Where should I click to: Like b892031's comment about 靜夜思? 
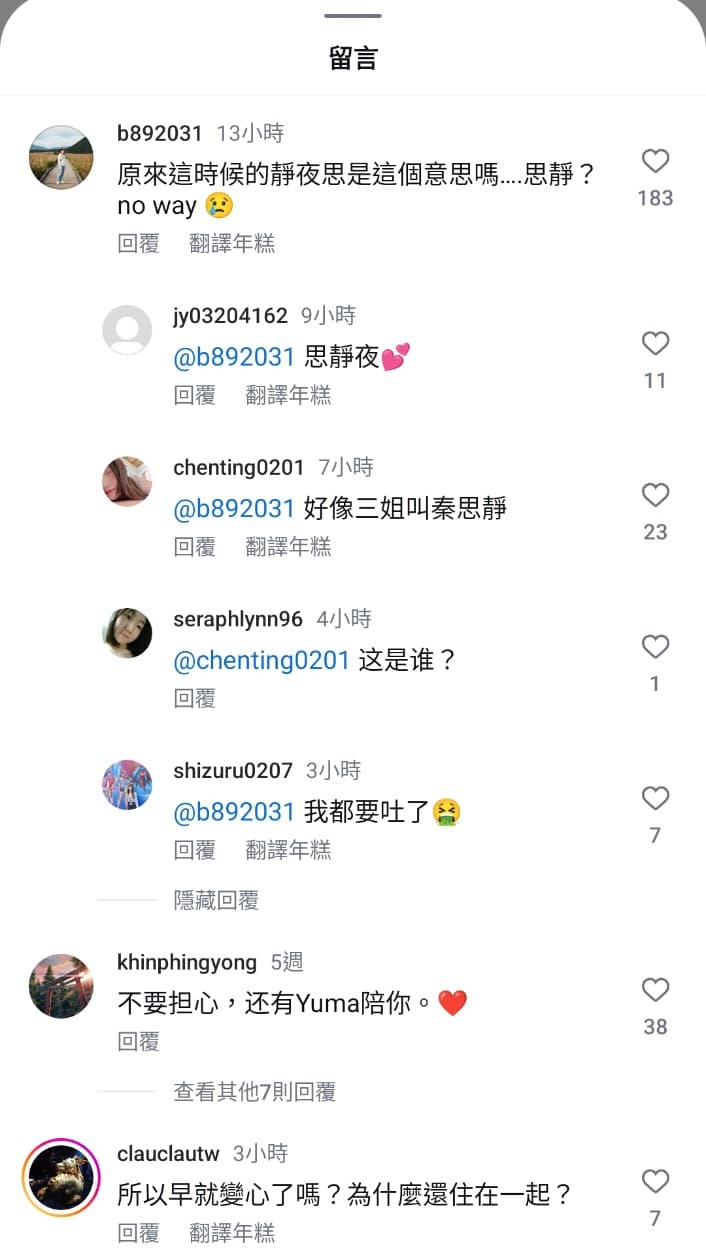click(x=655, y=162)
